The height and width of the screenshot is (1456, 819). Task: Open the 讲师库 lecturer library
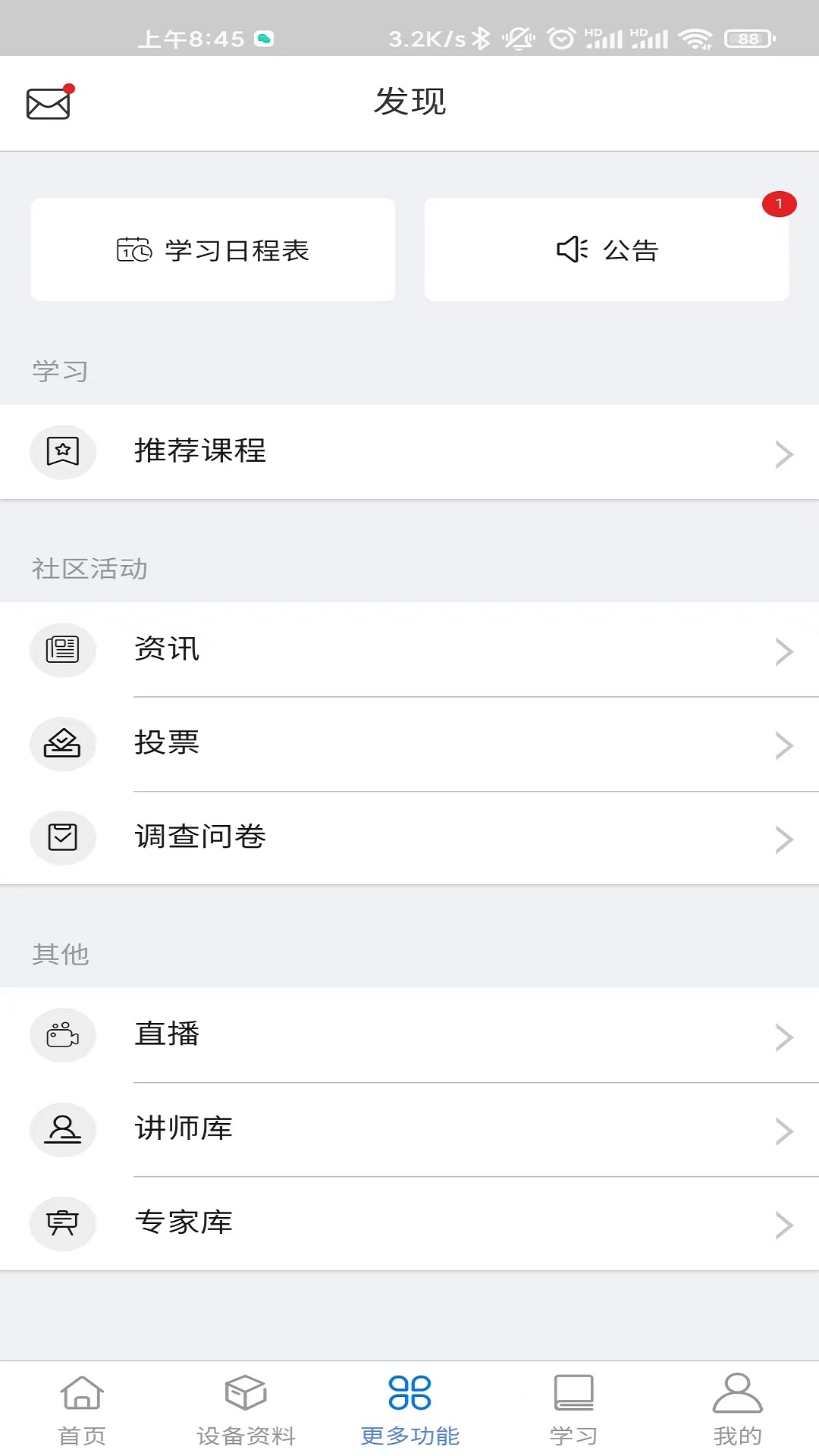[x=409, y=1129]
